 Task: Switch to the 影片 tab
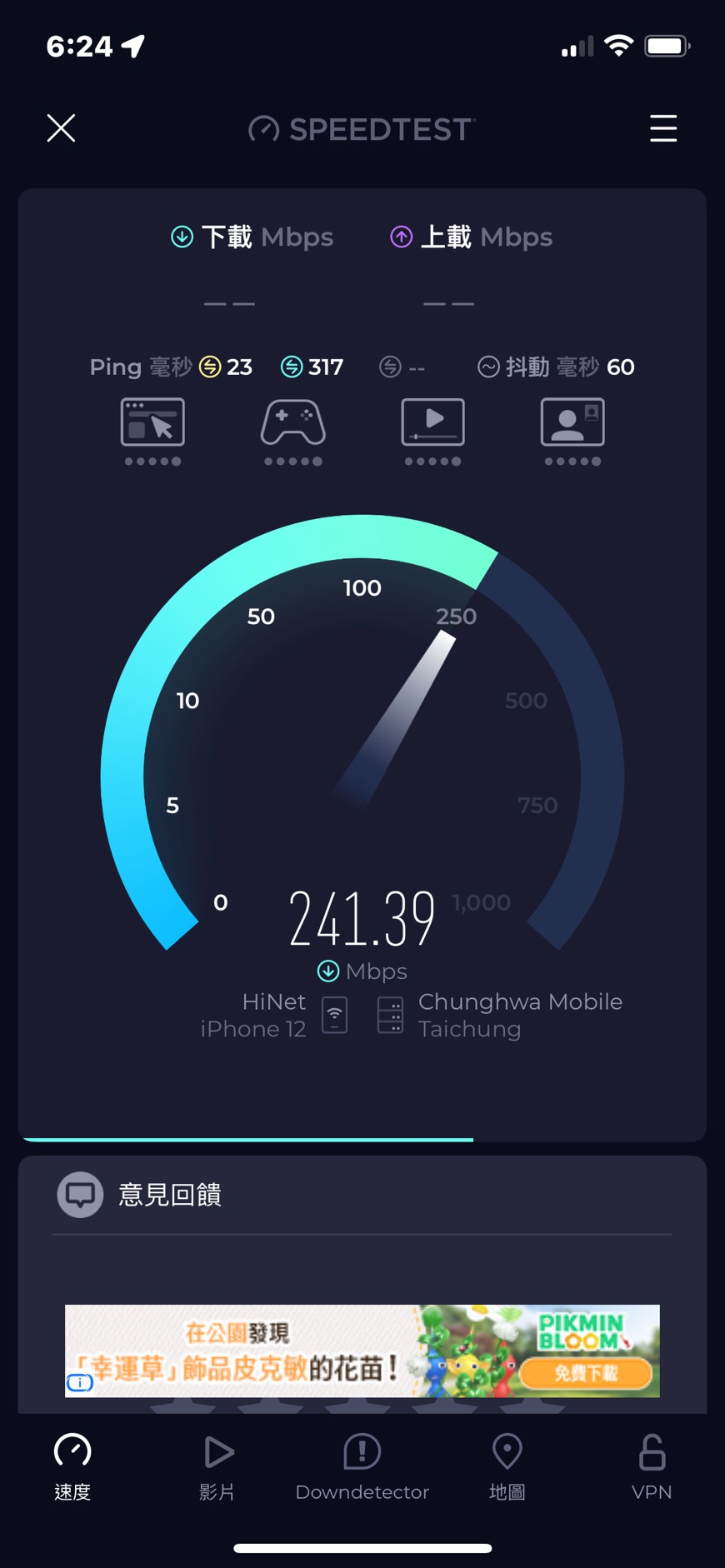coord(217,1466)
